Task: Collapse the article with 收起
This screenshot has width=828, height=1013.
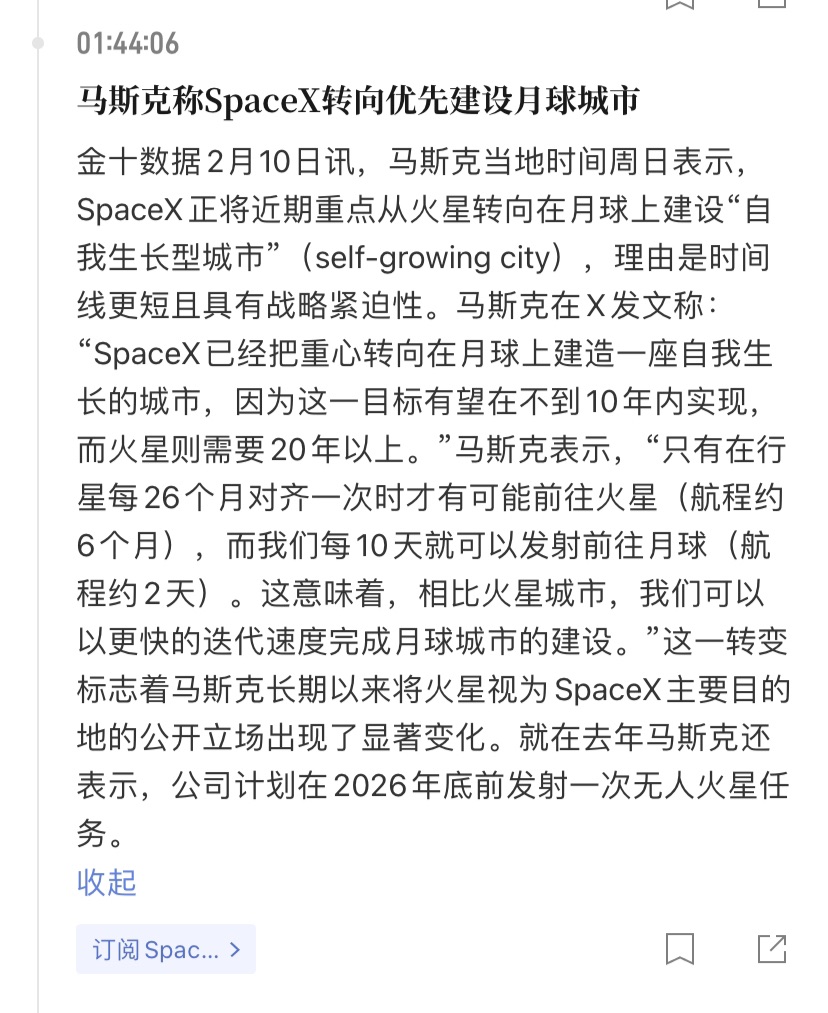Action: click(106, 883)
